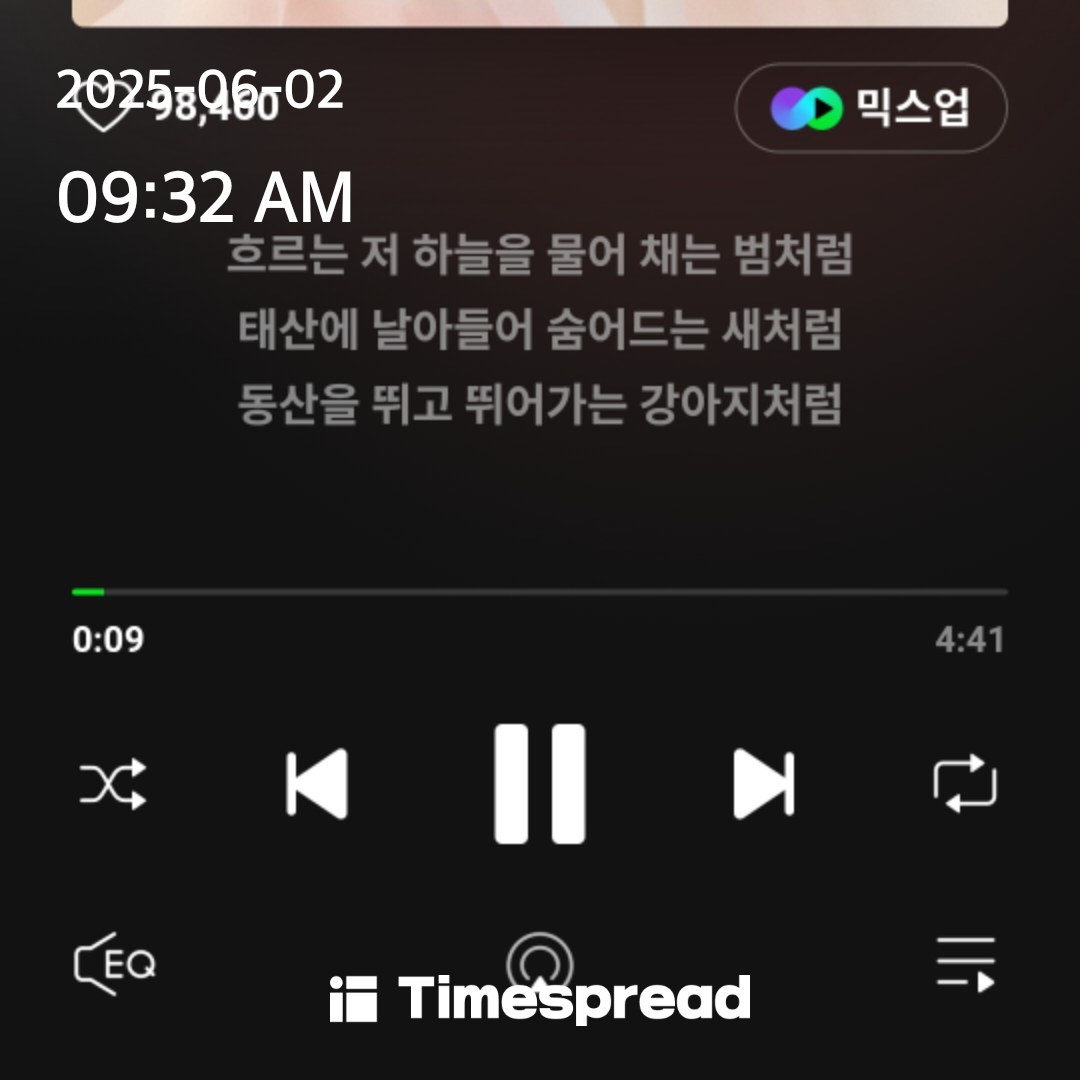Image resolution: width=1080 pixels, height=1080 pixels.
Task: Open the play queue list
Action: (965, 965)
